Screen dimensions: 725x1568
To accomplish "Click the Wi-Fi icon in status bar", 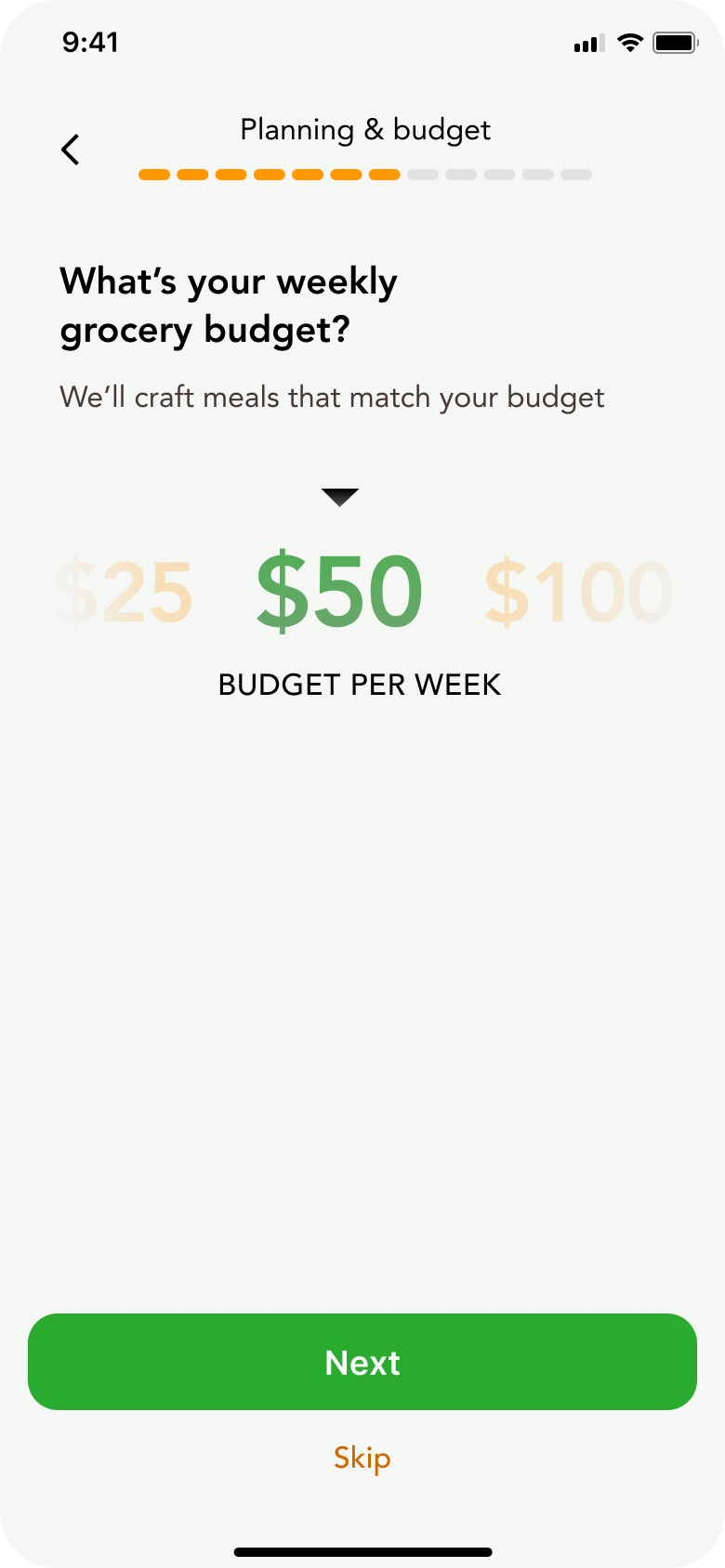I will 630,42.
